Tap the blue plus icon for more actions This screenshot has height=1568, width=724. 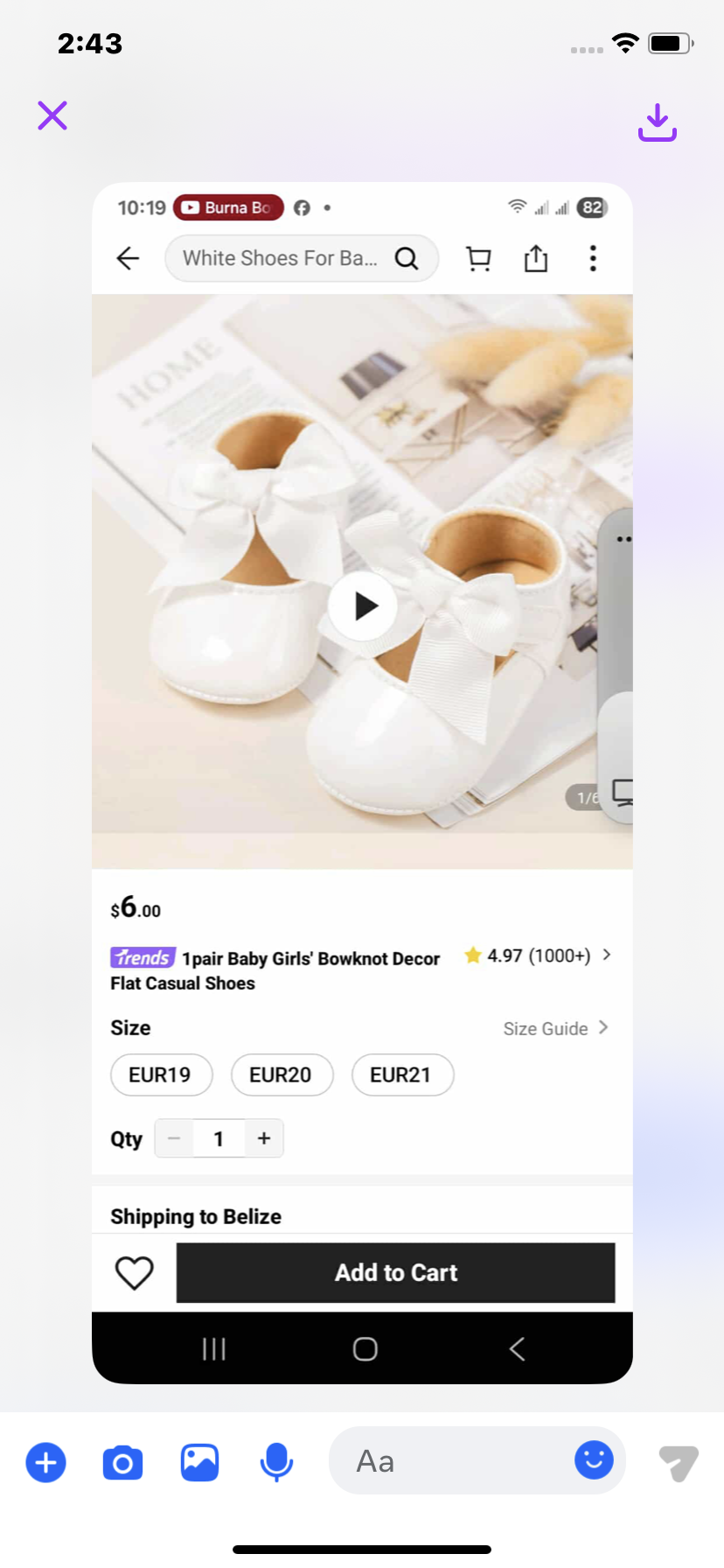pos(45,1461)
